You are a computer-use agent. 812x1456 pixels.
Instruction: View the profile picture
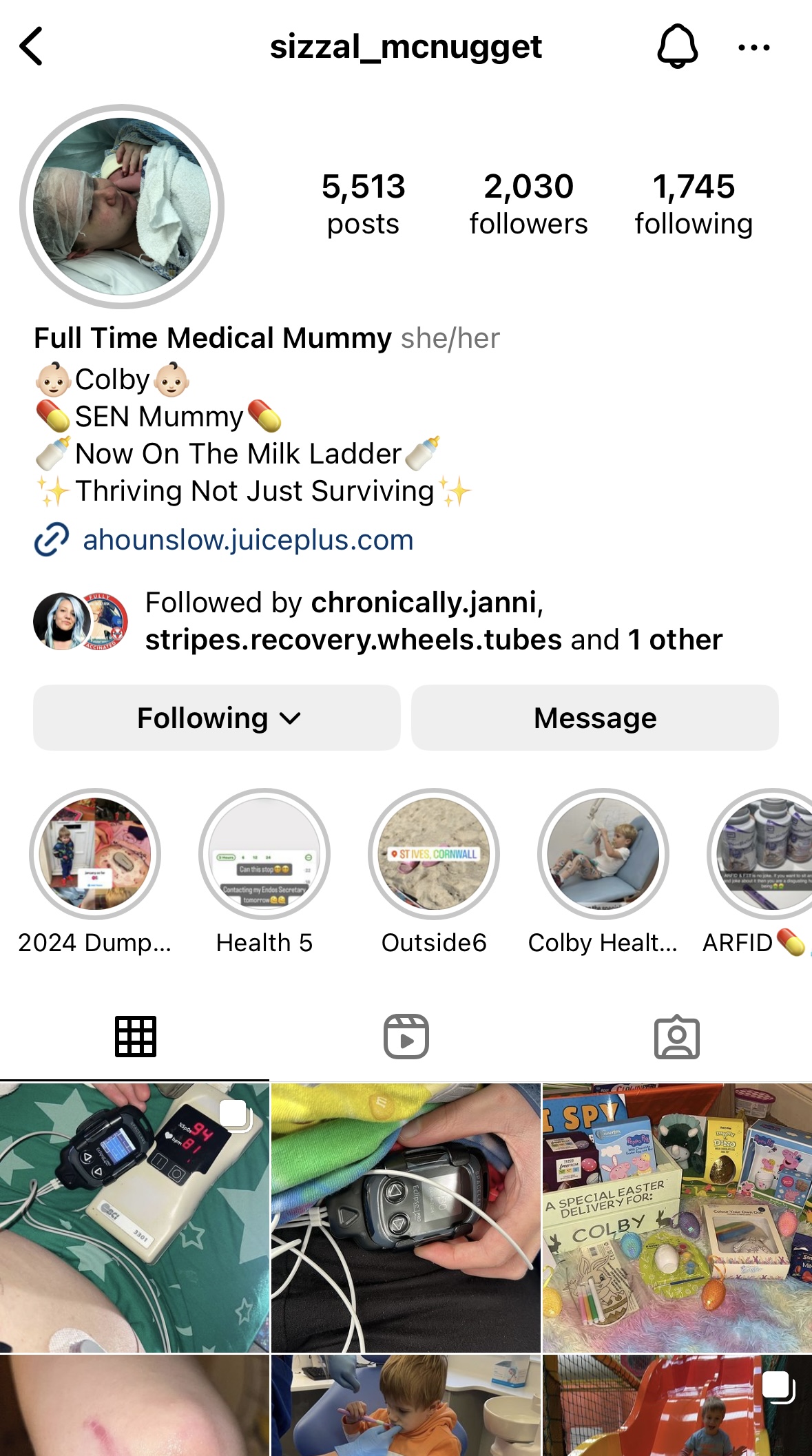[122, 207]
